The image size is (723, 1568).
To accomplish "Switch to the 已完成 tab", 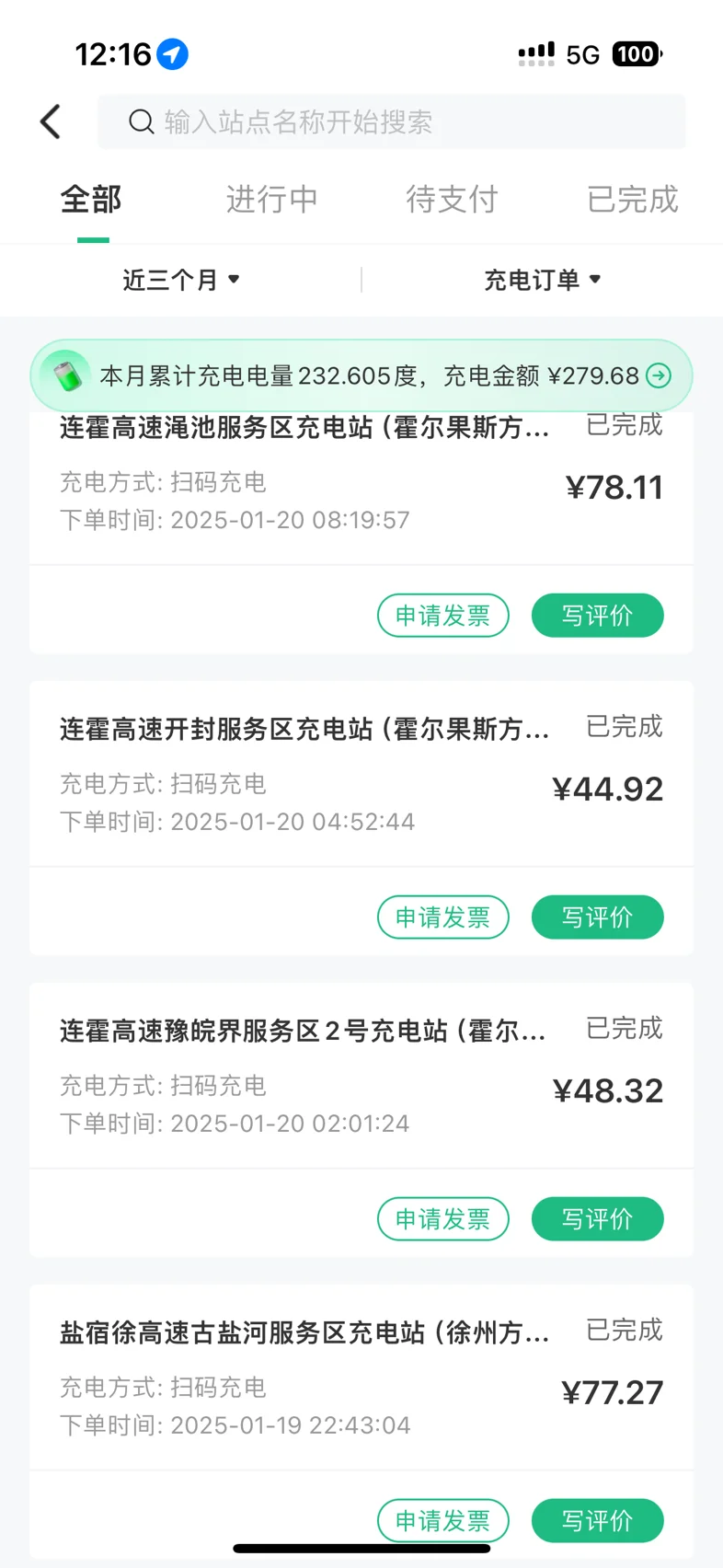I will click(x=633, y=199).
